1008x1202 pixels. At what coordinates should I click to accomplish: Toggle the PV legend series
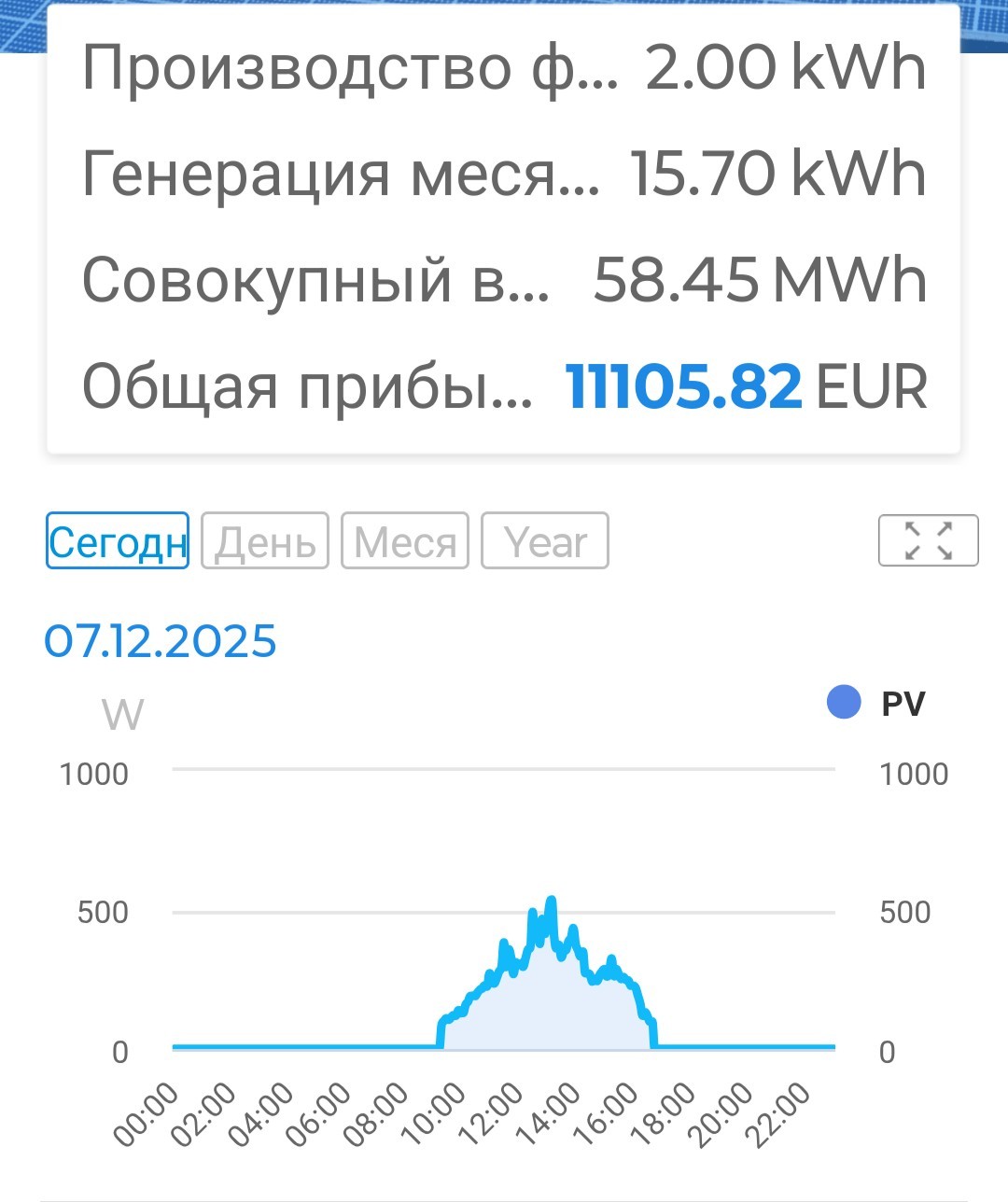pyautogui.click(x=875, y=703)
